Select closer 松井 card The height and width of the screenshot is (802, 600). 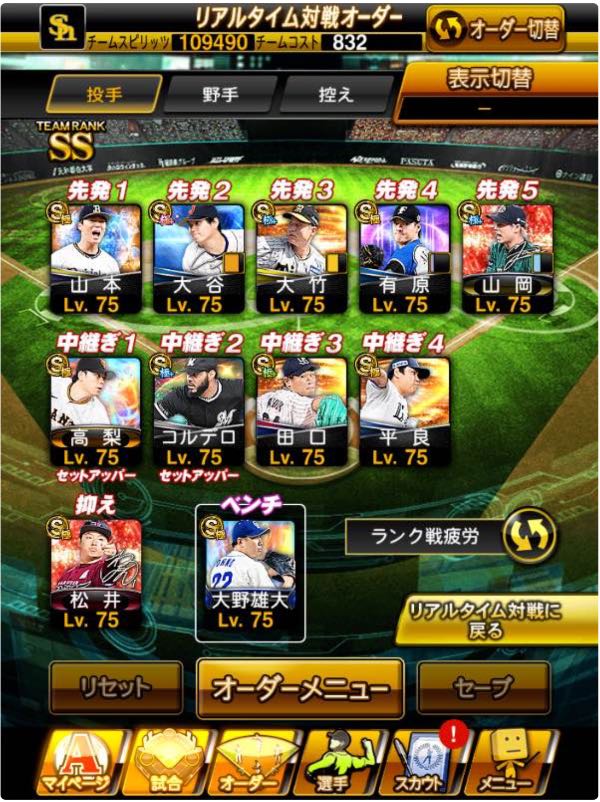[95, 574]
